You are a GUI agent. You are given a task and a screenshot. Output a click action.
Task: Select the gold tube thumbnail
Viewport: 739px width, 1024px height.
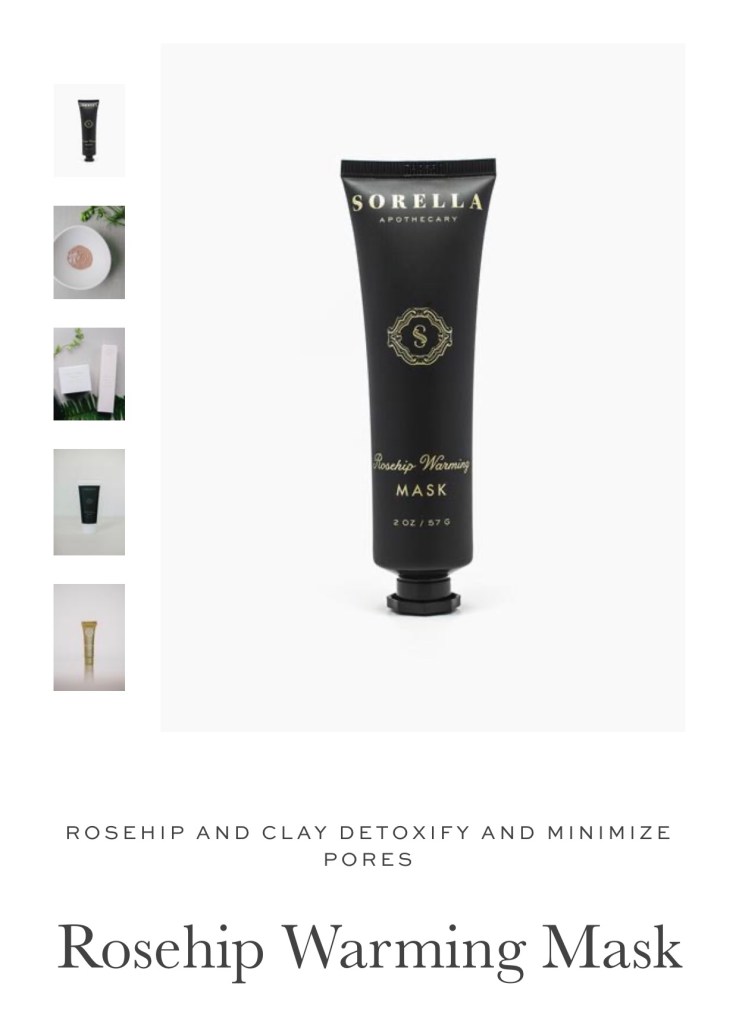(x=89, y=637)
